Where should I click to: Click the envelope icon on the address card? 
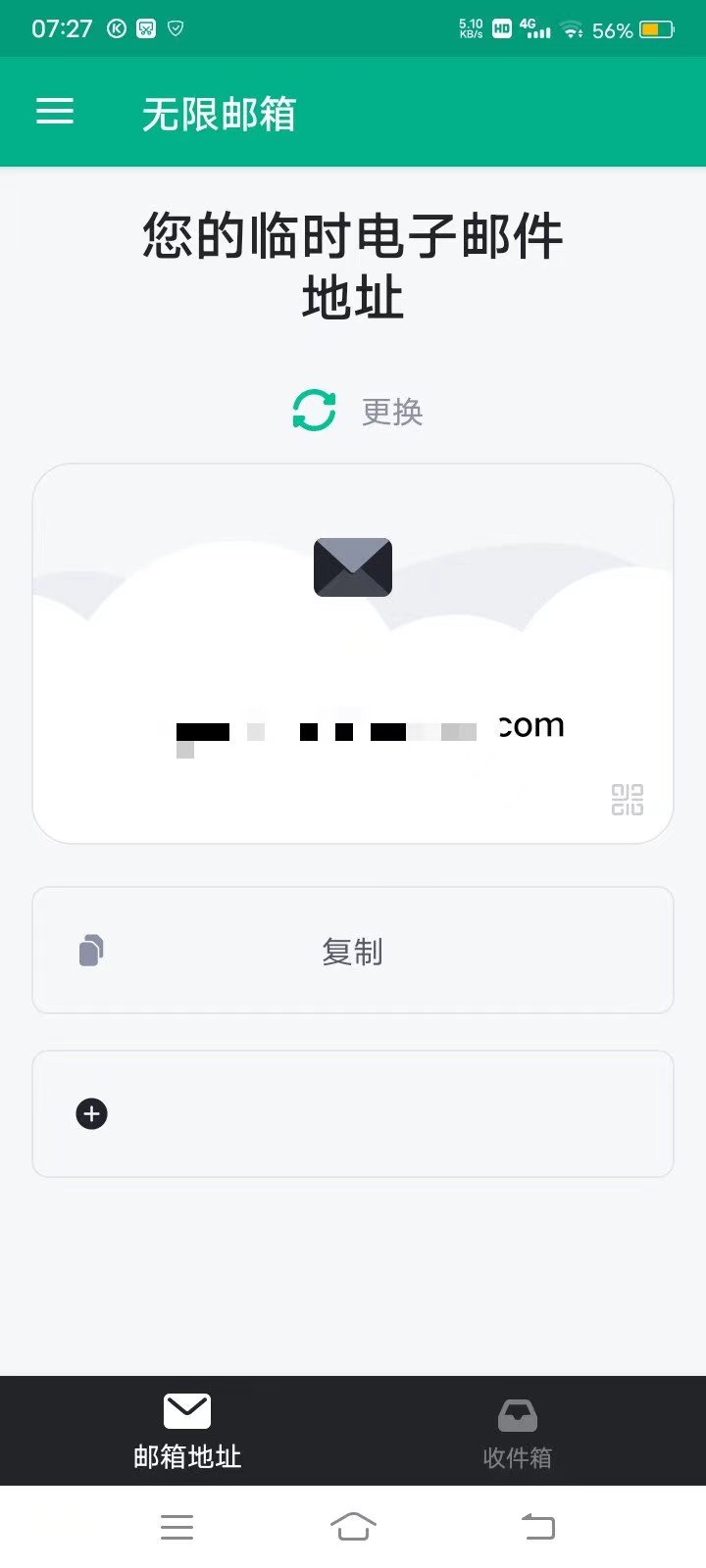coord(352,566)
